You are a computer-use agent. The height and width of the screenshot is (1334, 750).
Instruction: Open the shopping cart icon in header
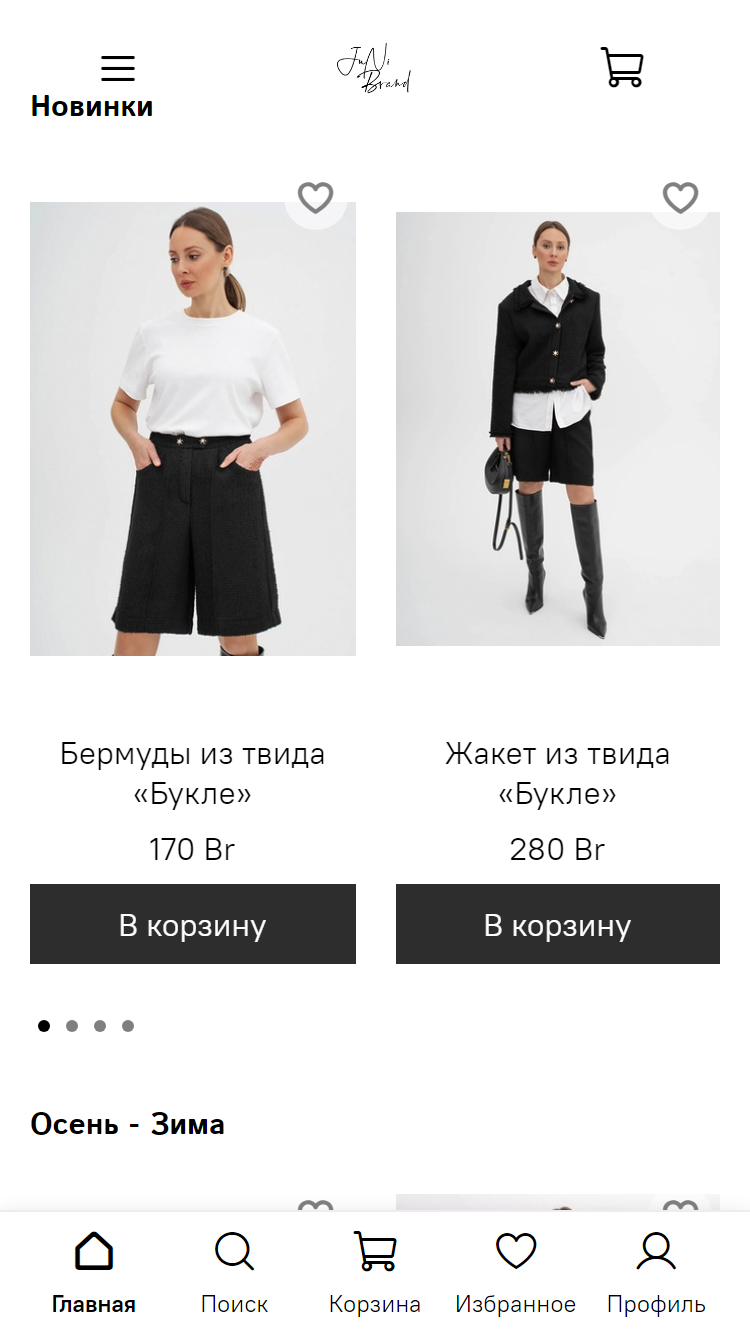[x=622, y=67]
